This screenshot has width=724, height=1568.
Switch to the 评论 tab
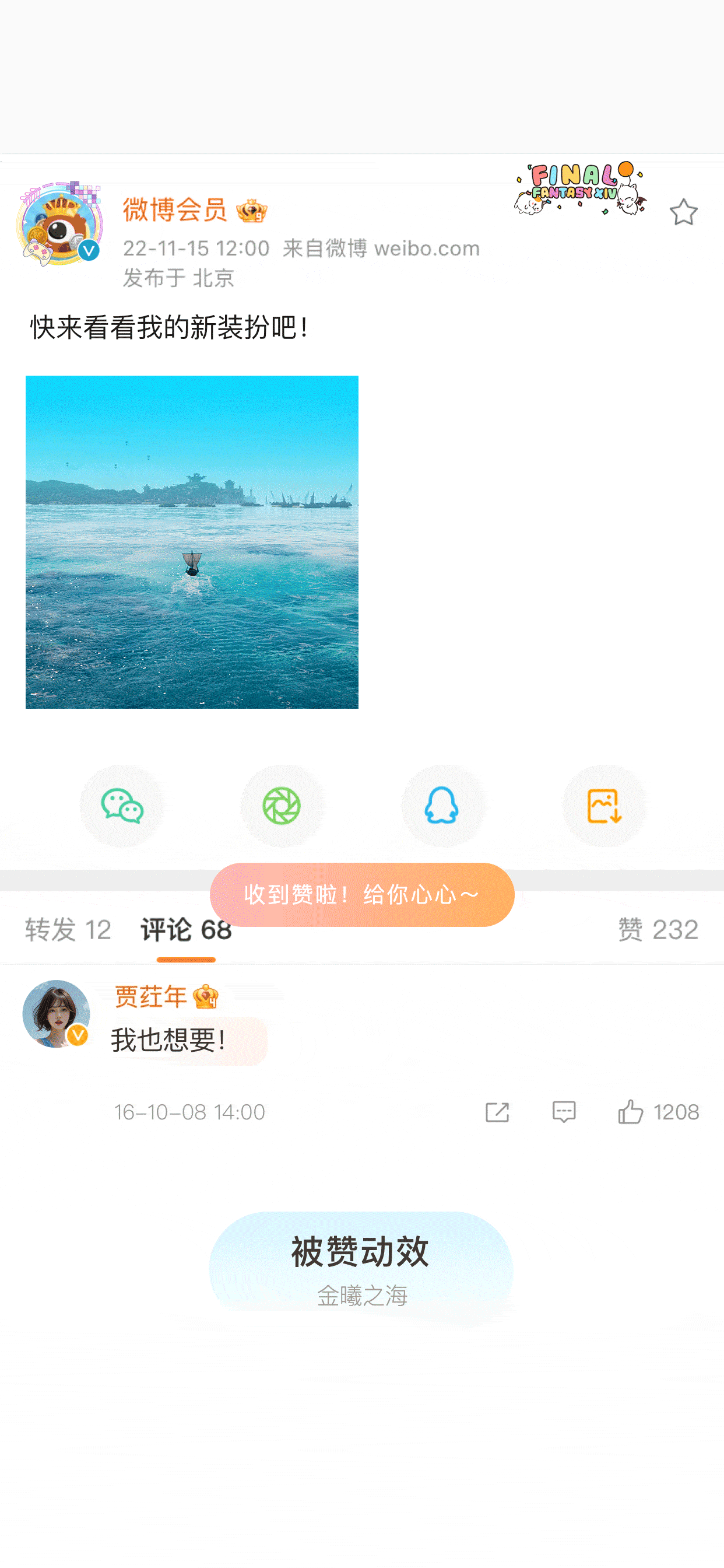[184, 929]
